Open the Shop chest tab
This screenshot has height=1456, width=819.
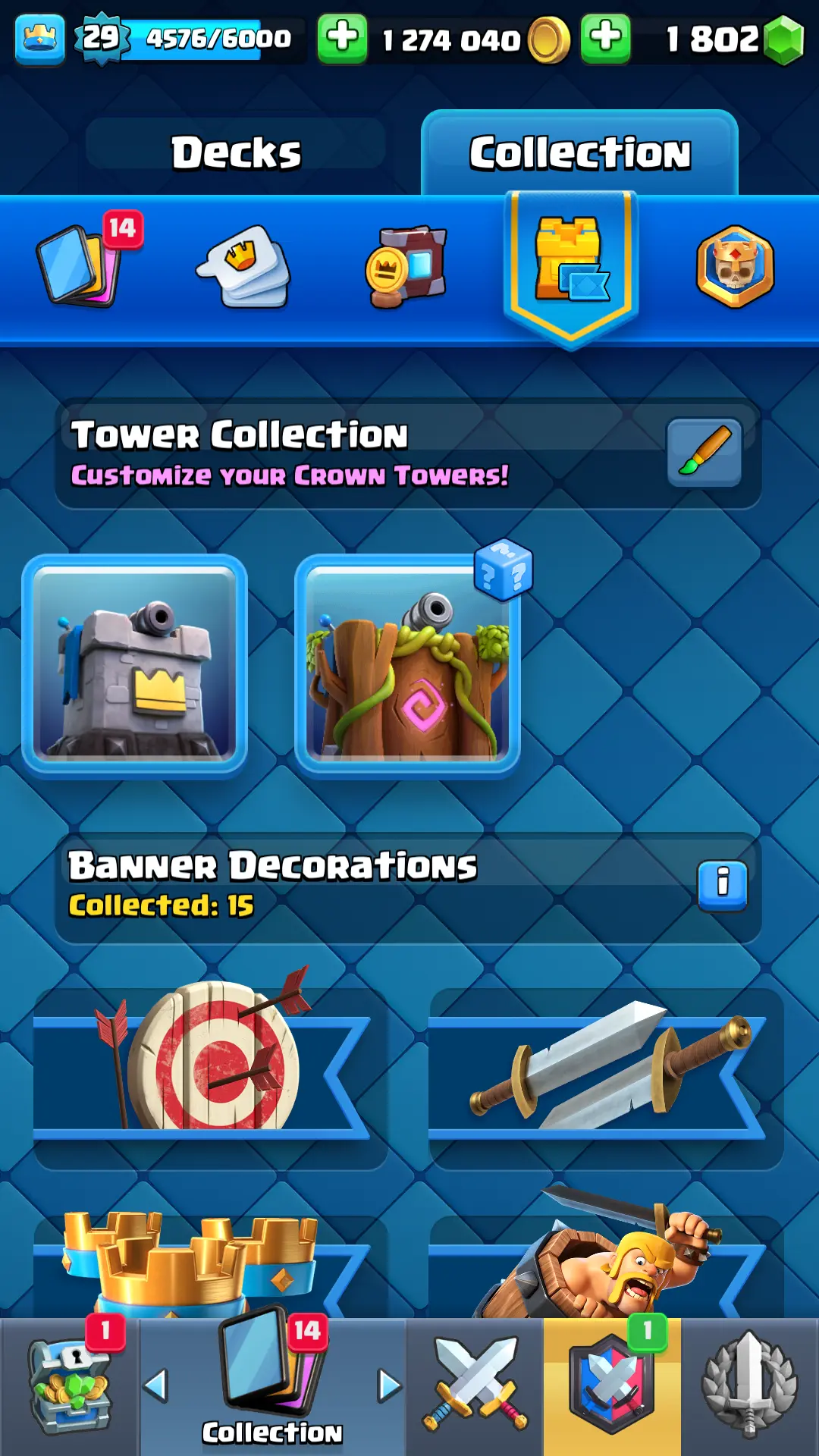click(70, 1386)
